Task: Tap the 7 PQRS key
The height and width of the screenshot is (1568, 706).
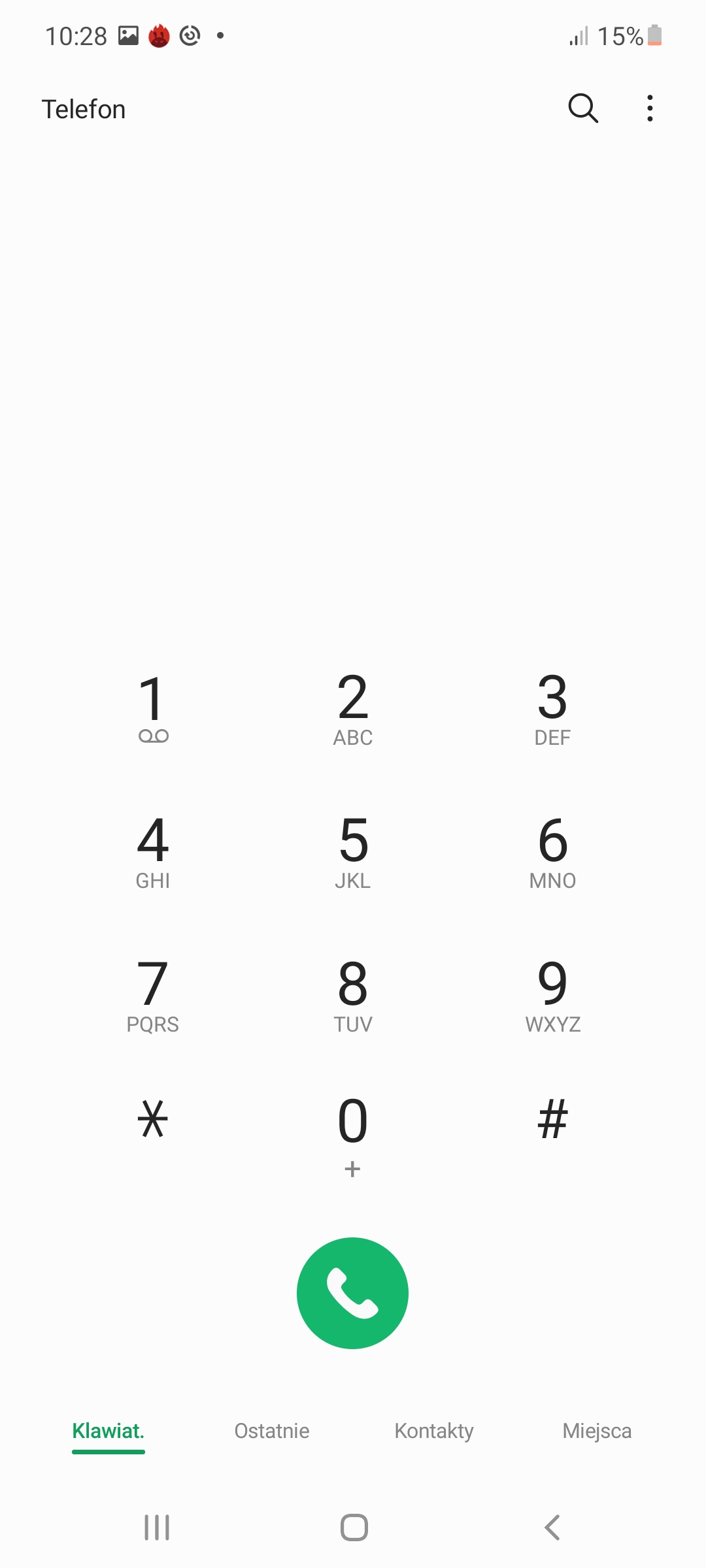Action: click(153, 994)
